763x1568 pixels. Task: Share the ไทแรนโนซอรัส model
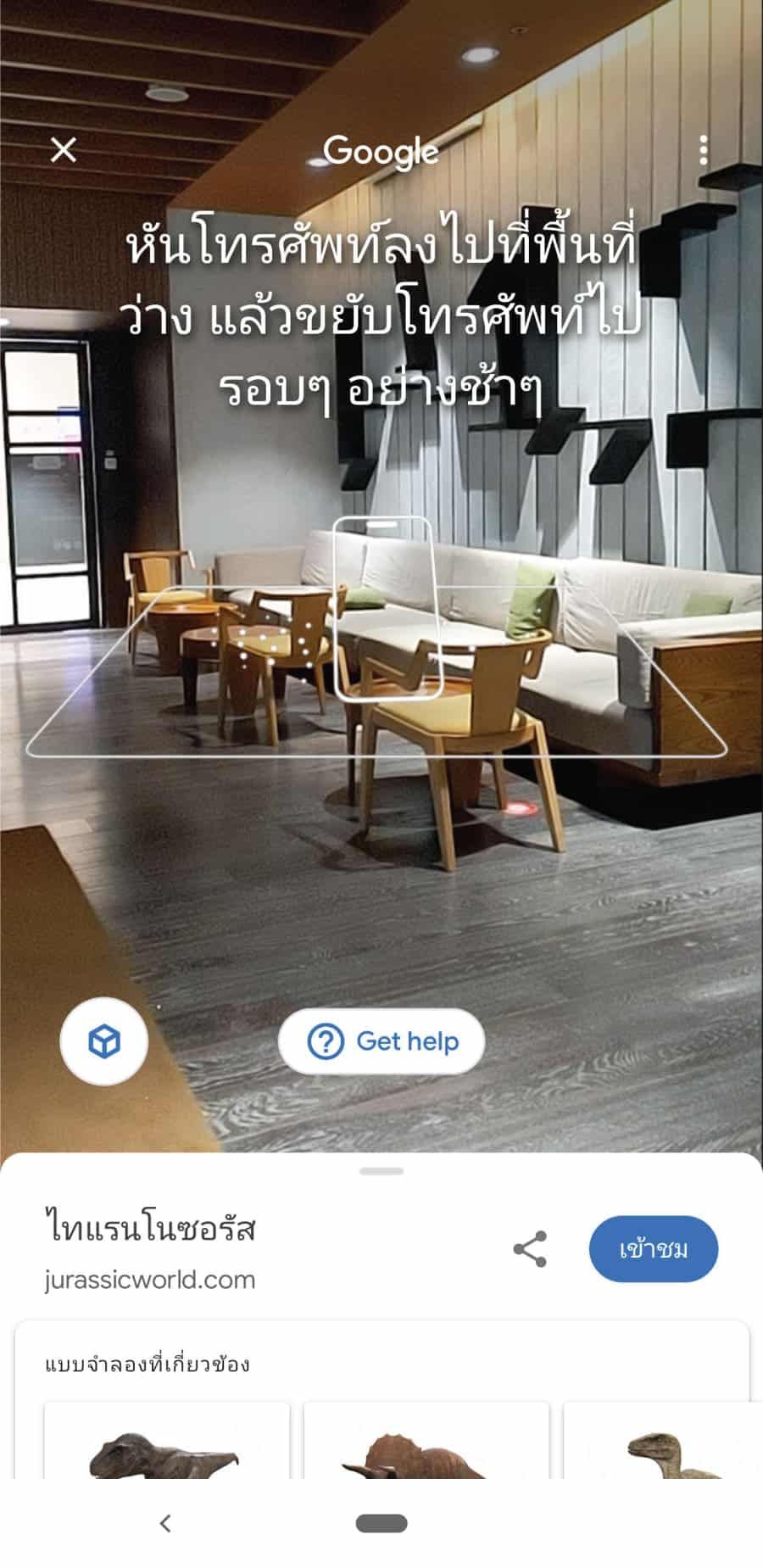[530, 1249]
